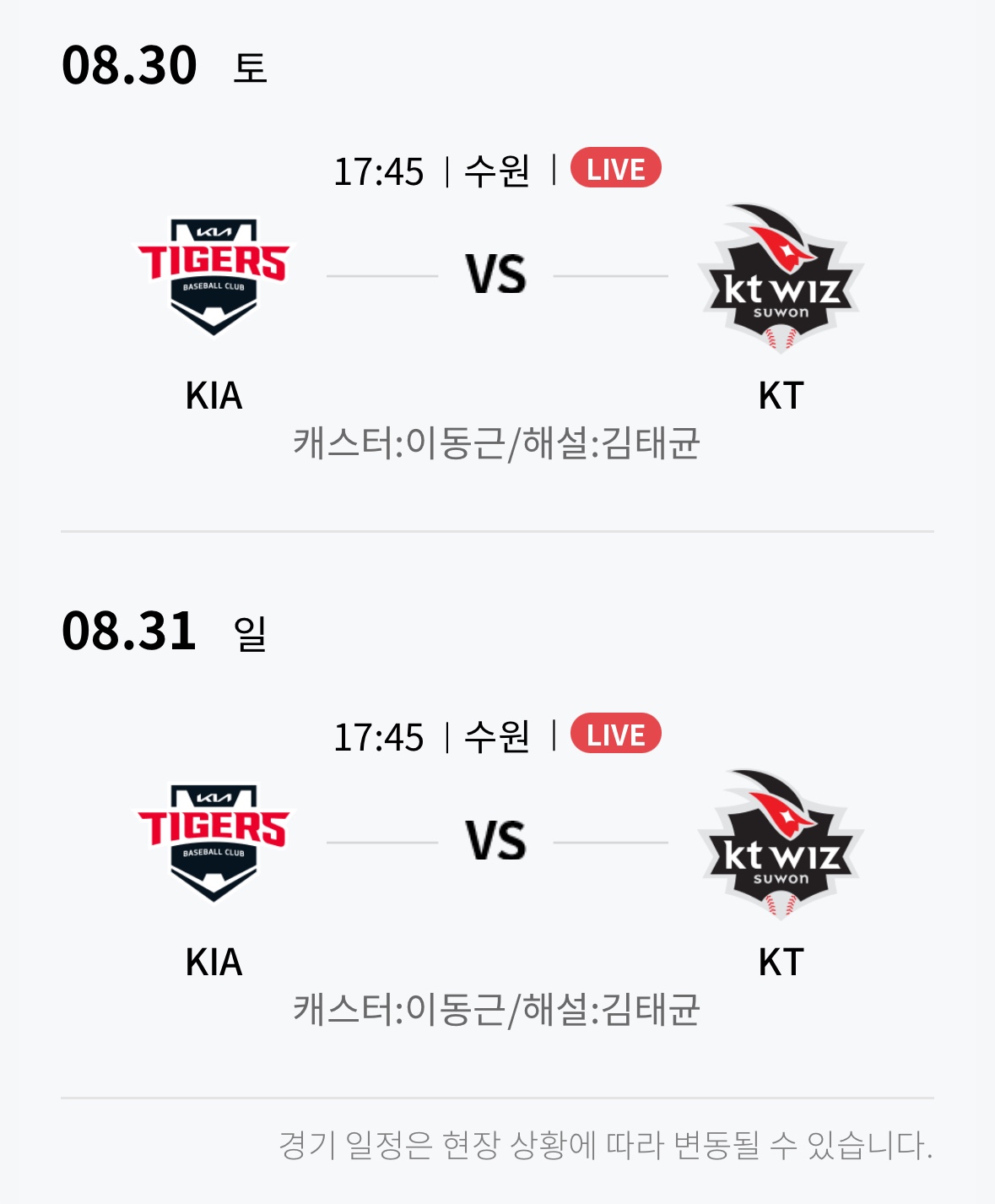Open the 08.31 KIA vs KT game
Viewport: 995px width, 1204px height.
click(496, 842)
